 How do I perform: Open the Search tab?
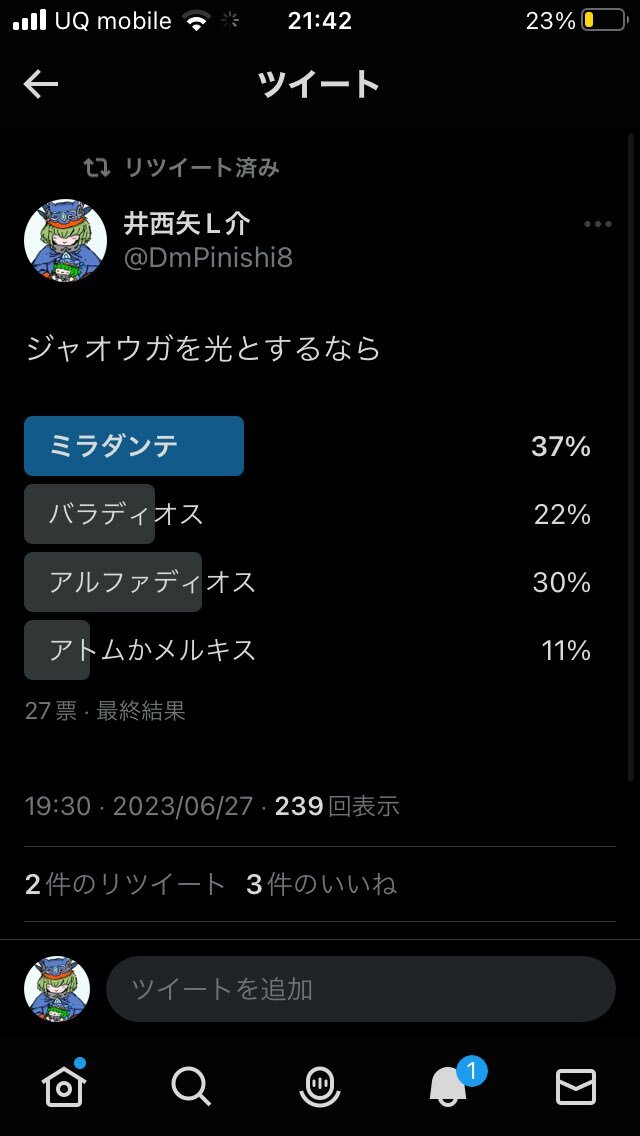pos(191,1087)
